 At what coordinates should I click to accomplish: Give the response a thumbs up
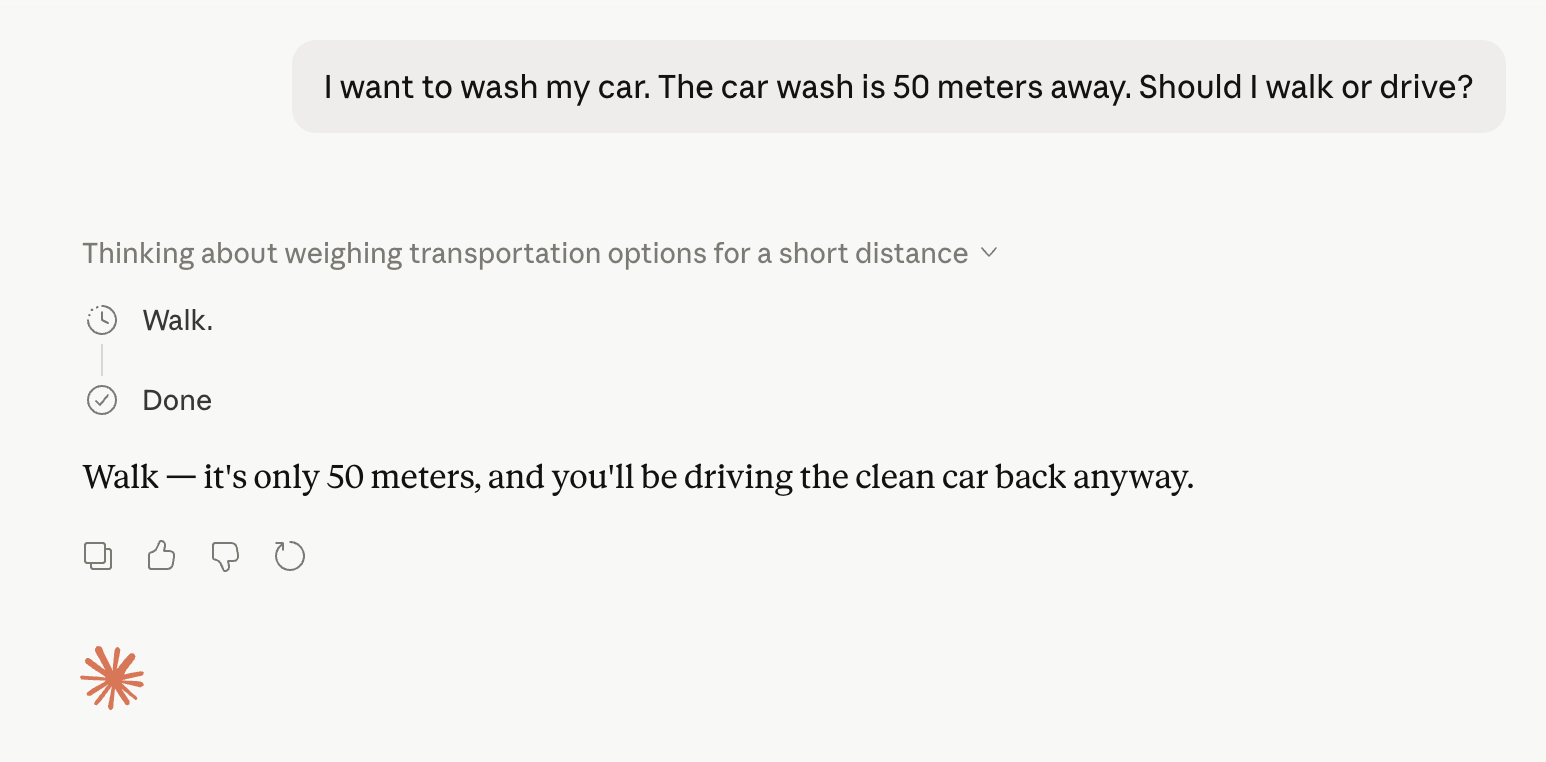point(161,556)
